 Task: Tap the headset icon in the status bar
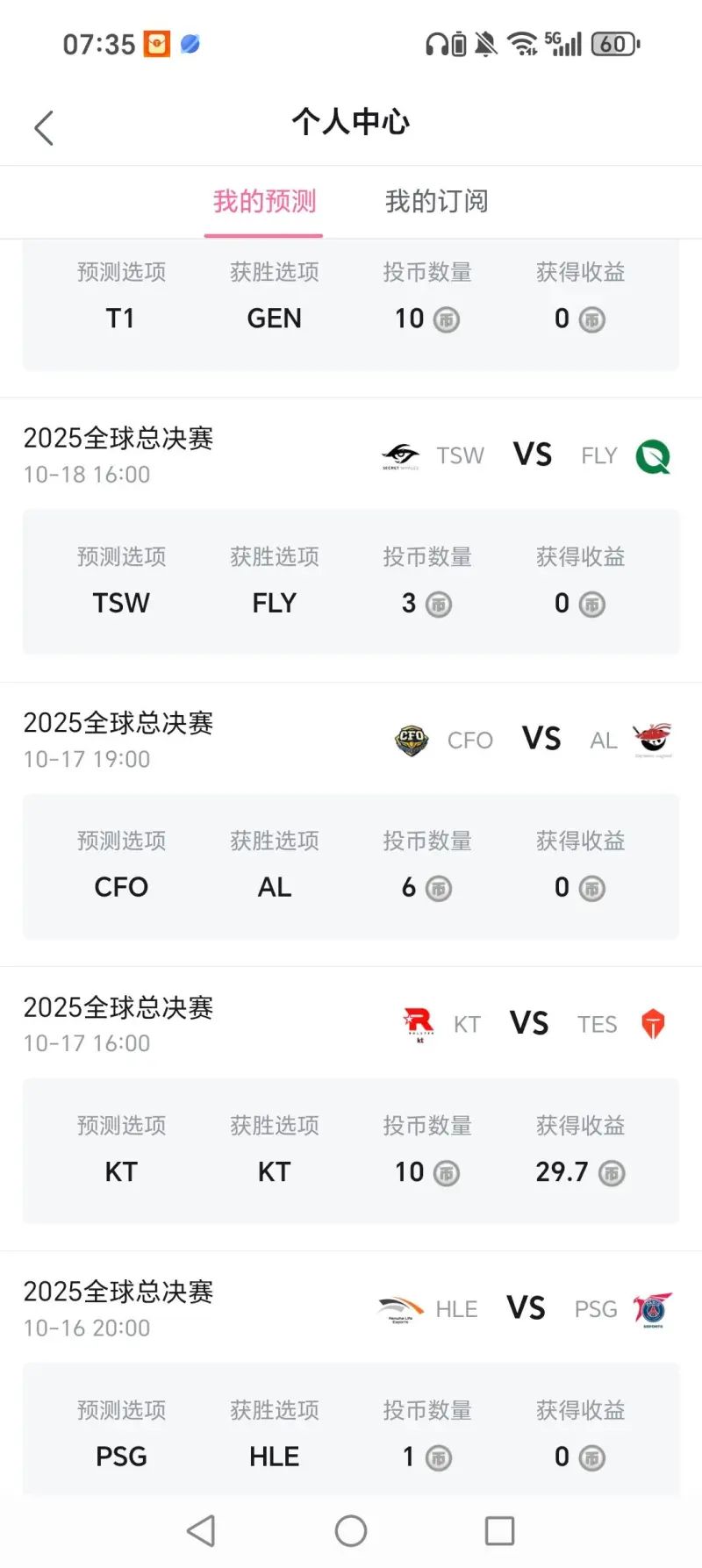point(436,43)
